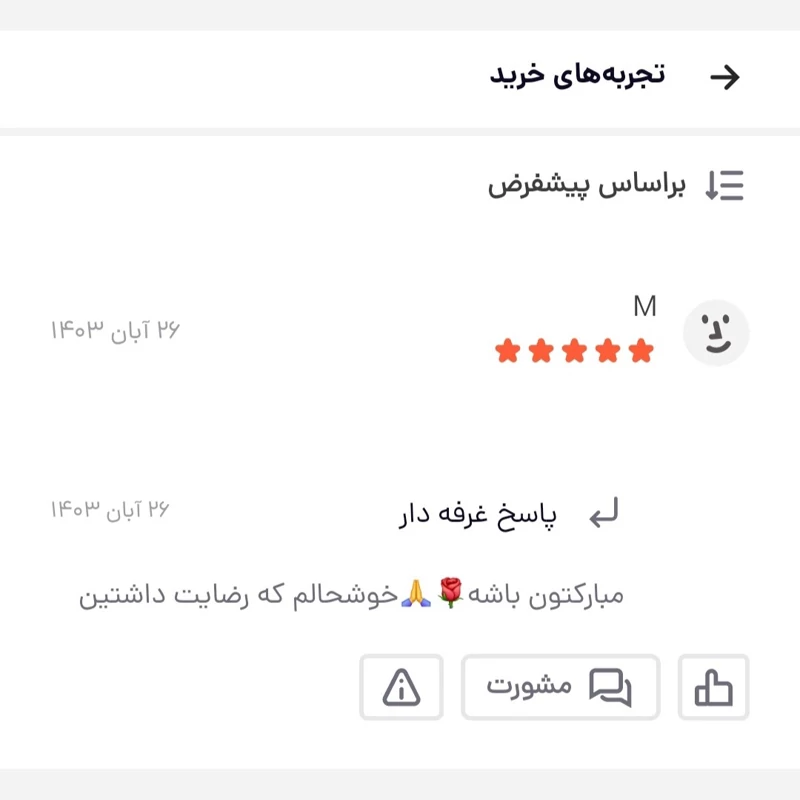
Task: Open the sort by default selector
Action: click(616, 185)
